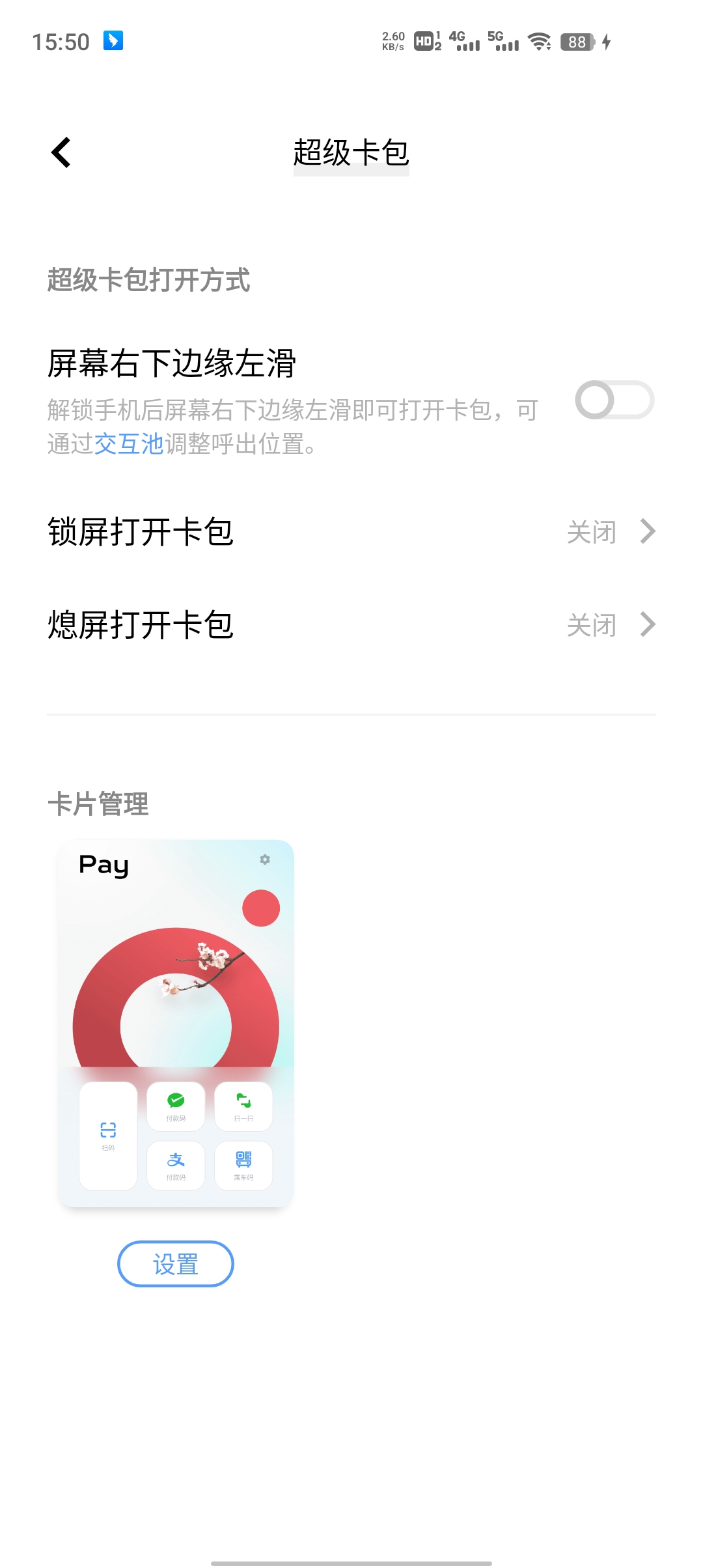This screenshot has width=703, height=1568.
Task: Tap the battery indicator showing 88
Action: click(x=575, y=42)
